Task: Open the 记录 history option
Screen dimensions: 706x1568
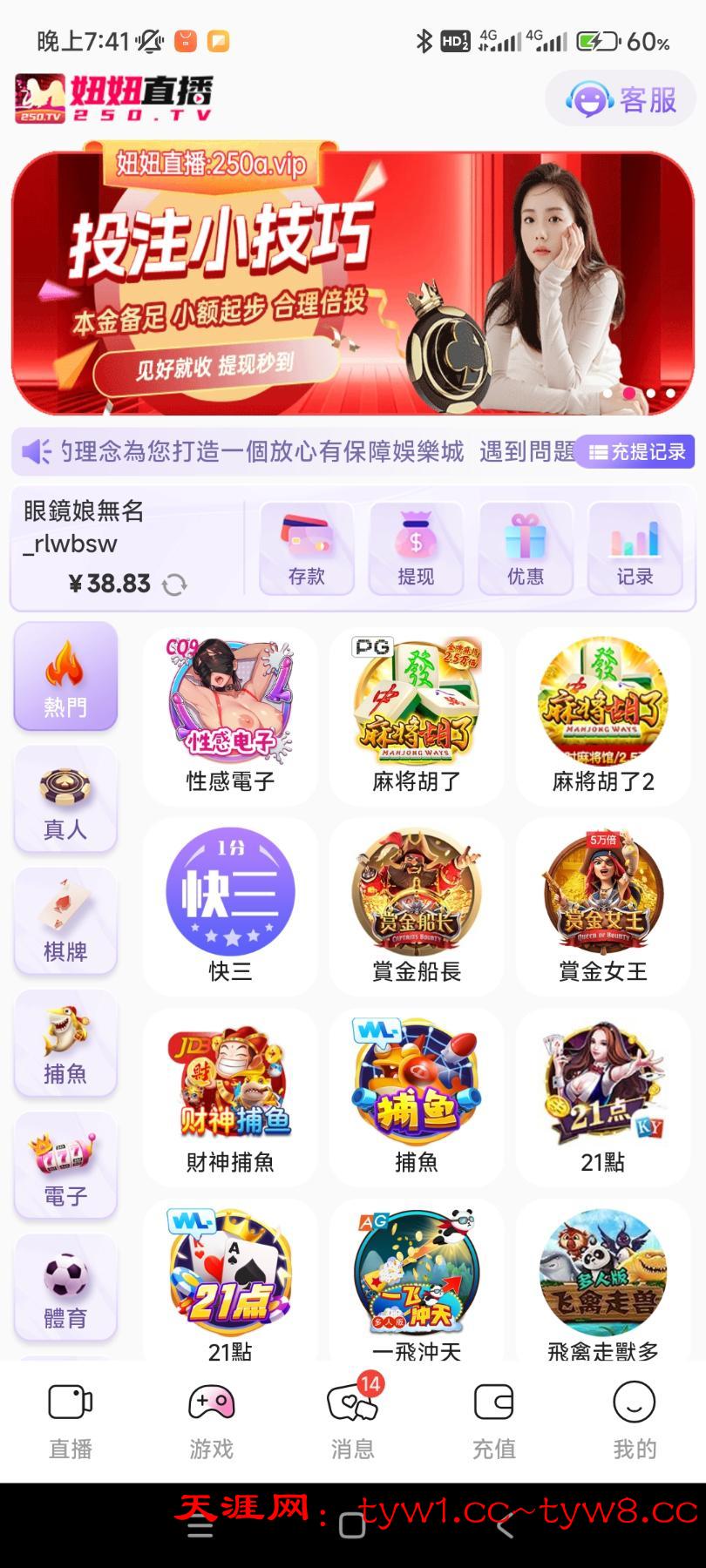Action: 635,549
